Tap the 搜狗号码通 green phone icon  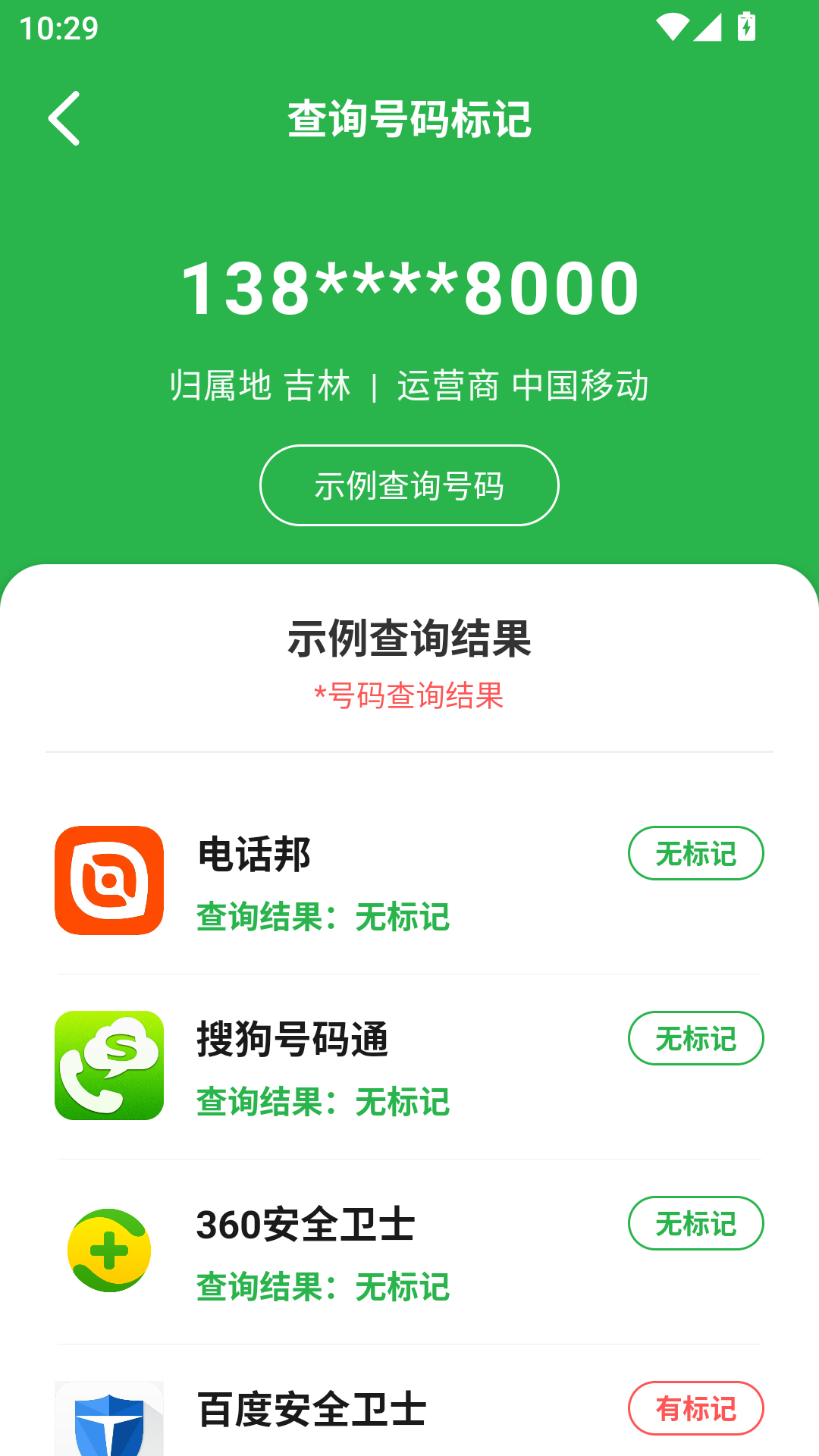point(109,1065)
